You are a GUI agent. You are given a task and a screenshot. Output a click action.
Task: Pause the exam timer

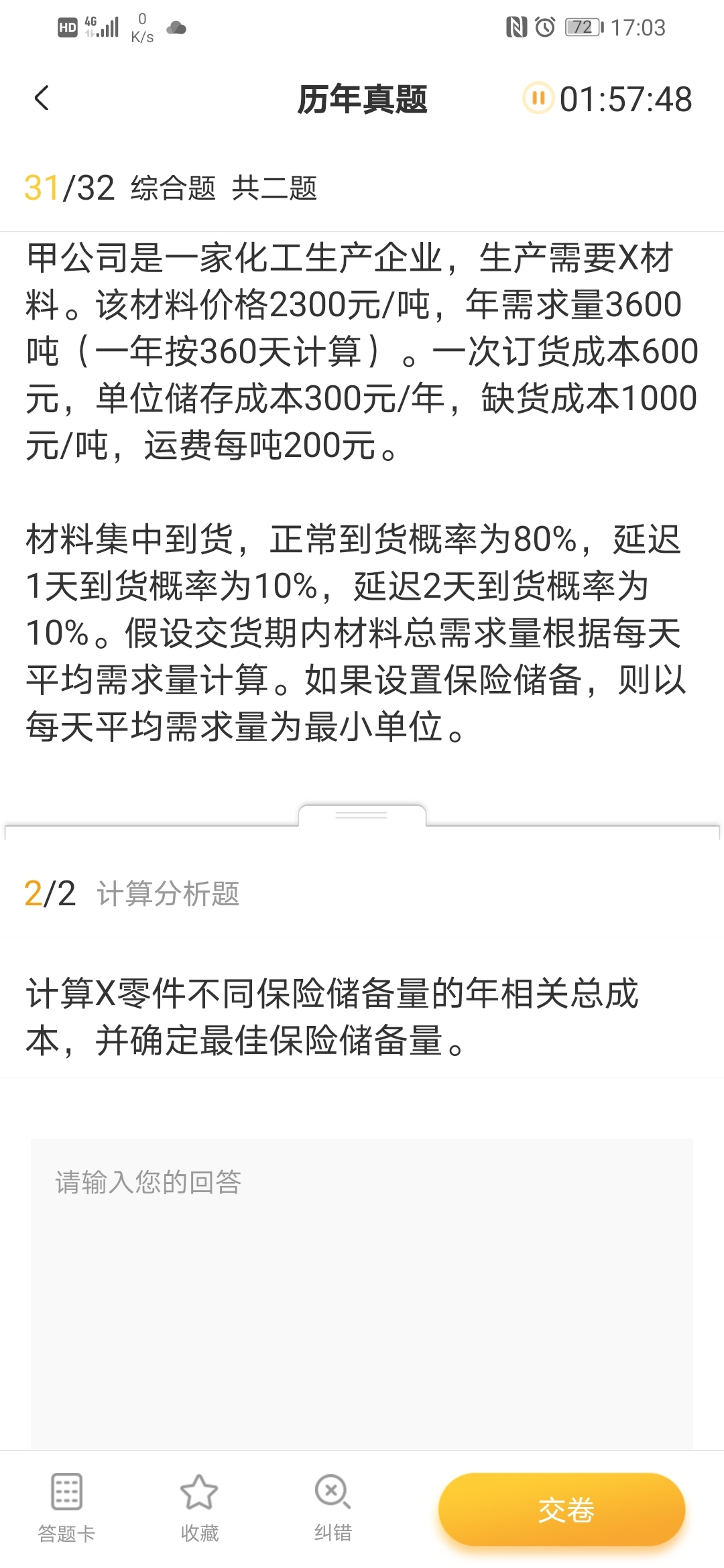click(x=538, y=99)
